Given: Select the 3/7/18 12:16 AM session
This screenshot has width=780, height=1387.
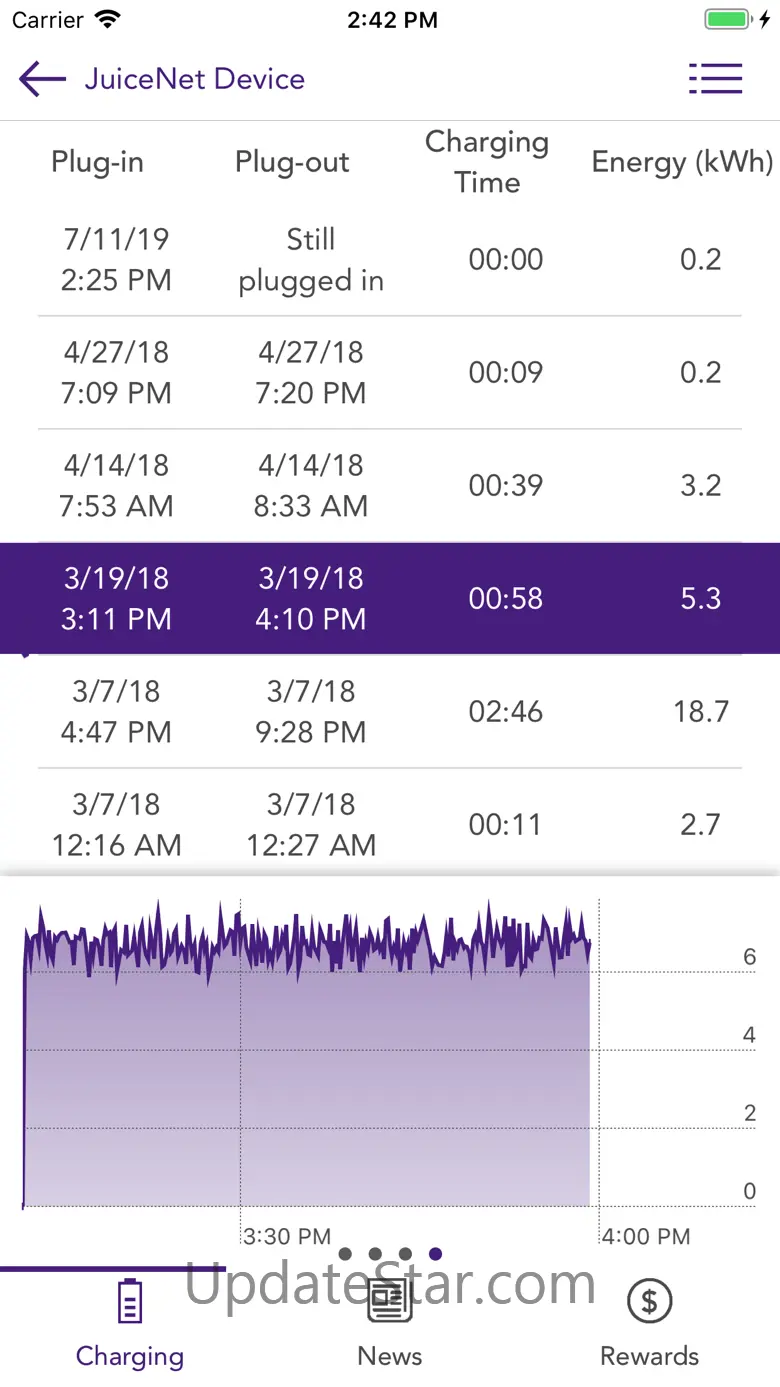Looking at the screenshot, I should pyautogui.click(x=390, y=825).
